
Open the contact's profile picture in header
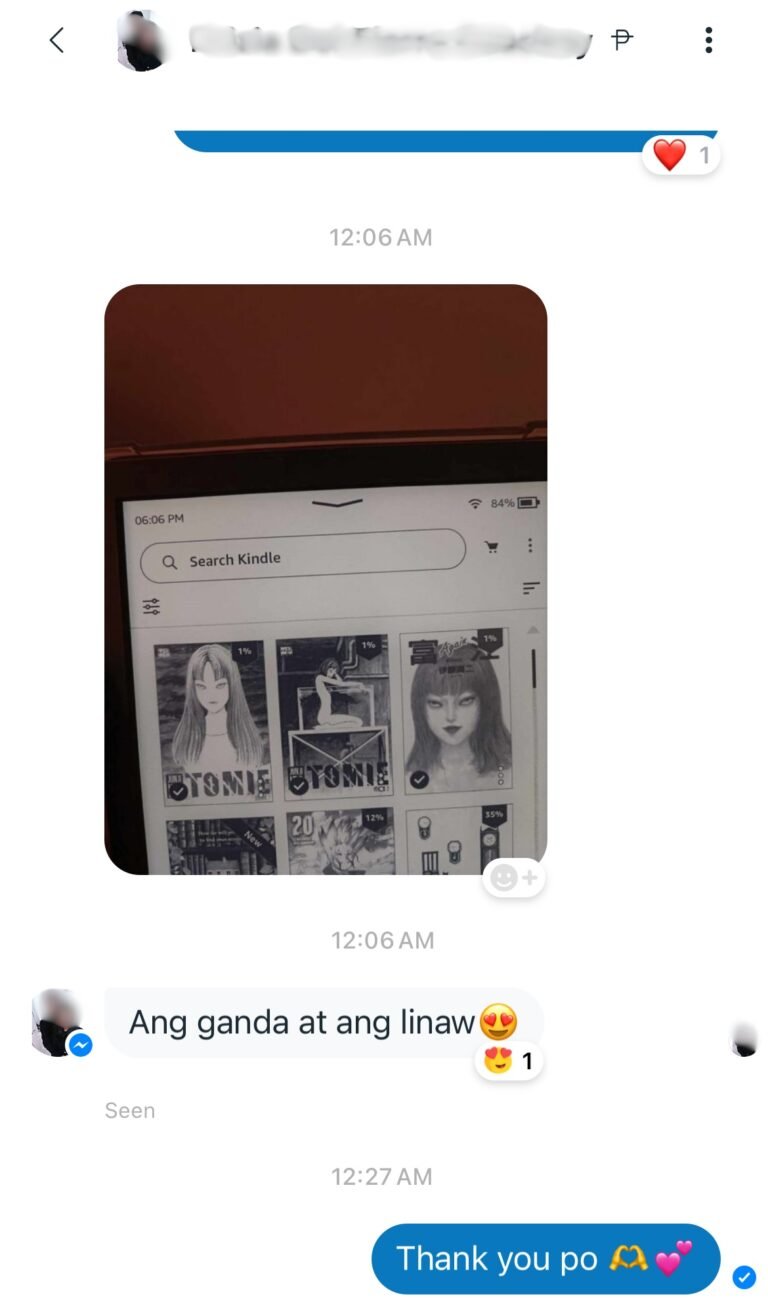tap(141, 41)
